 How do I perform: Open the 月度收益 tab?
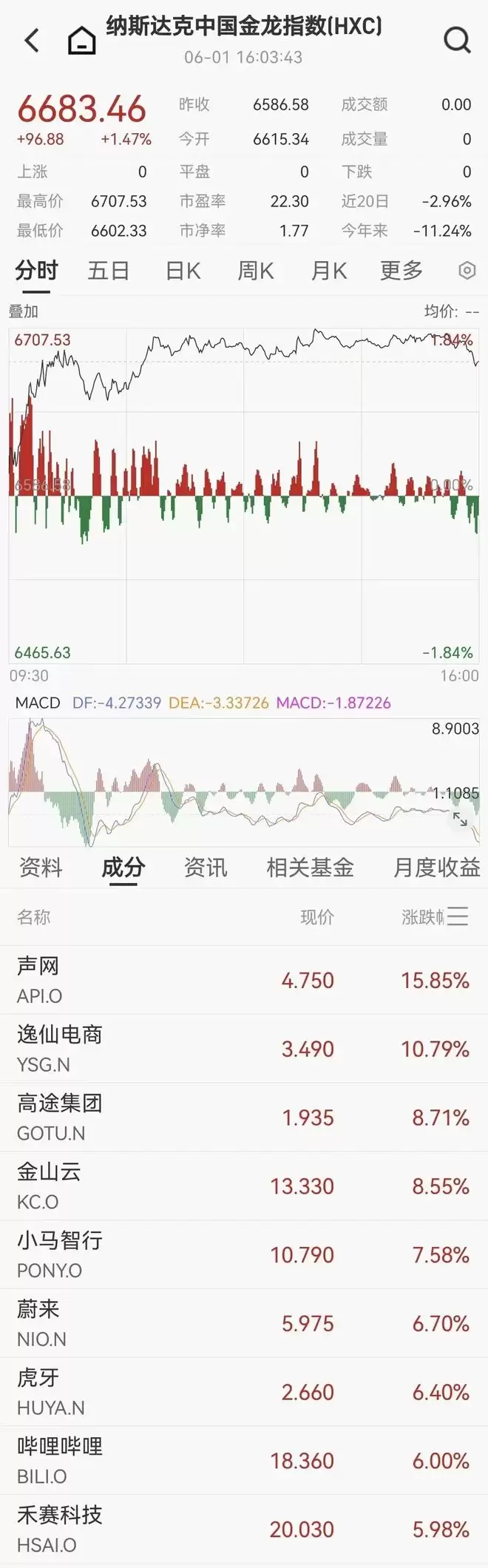(x=437, y=868)
